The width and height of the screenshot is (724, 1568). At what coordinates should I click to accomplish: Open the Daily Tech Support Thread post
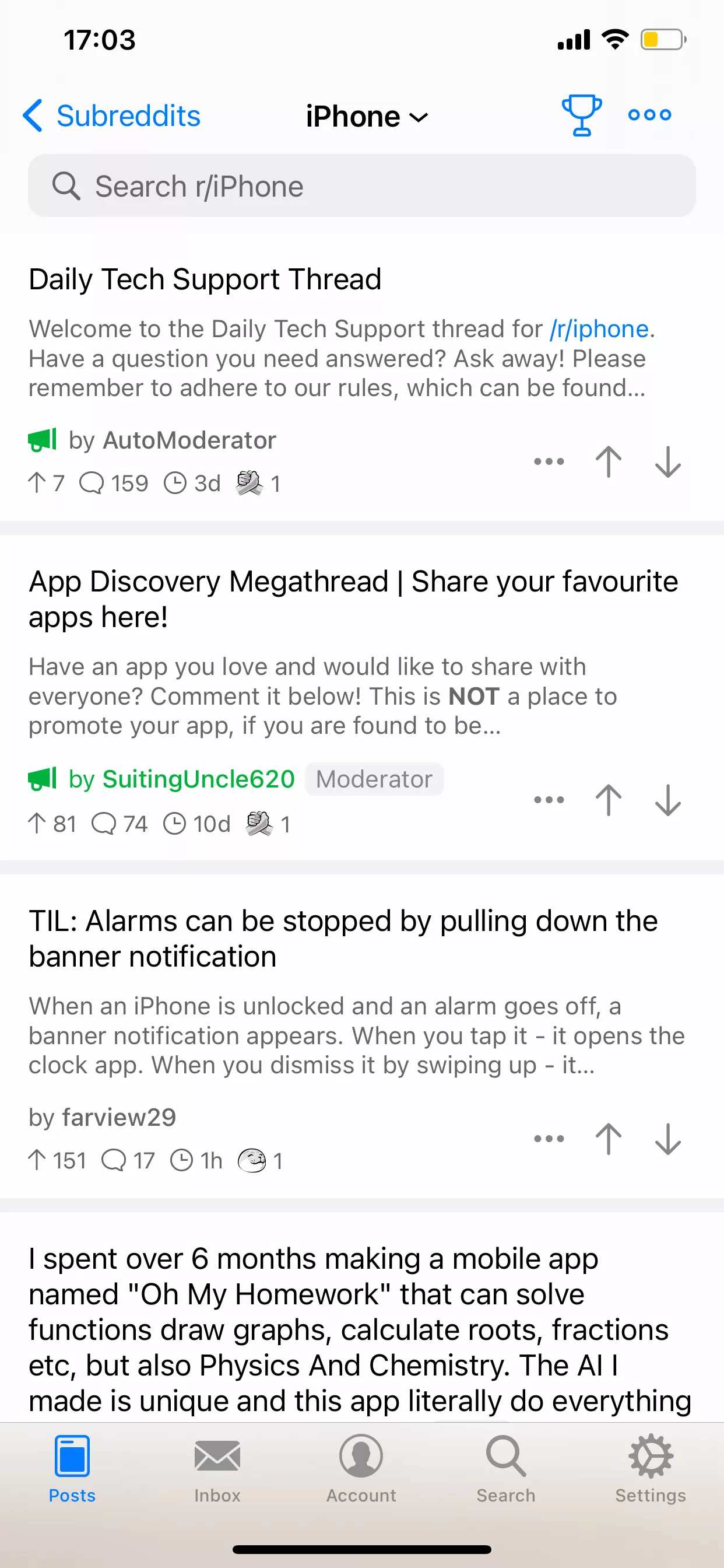tap(205, 279)
